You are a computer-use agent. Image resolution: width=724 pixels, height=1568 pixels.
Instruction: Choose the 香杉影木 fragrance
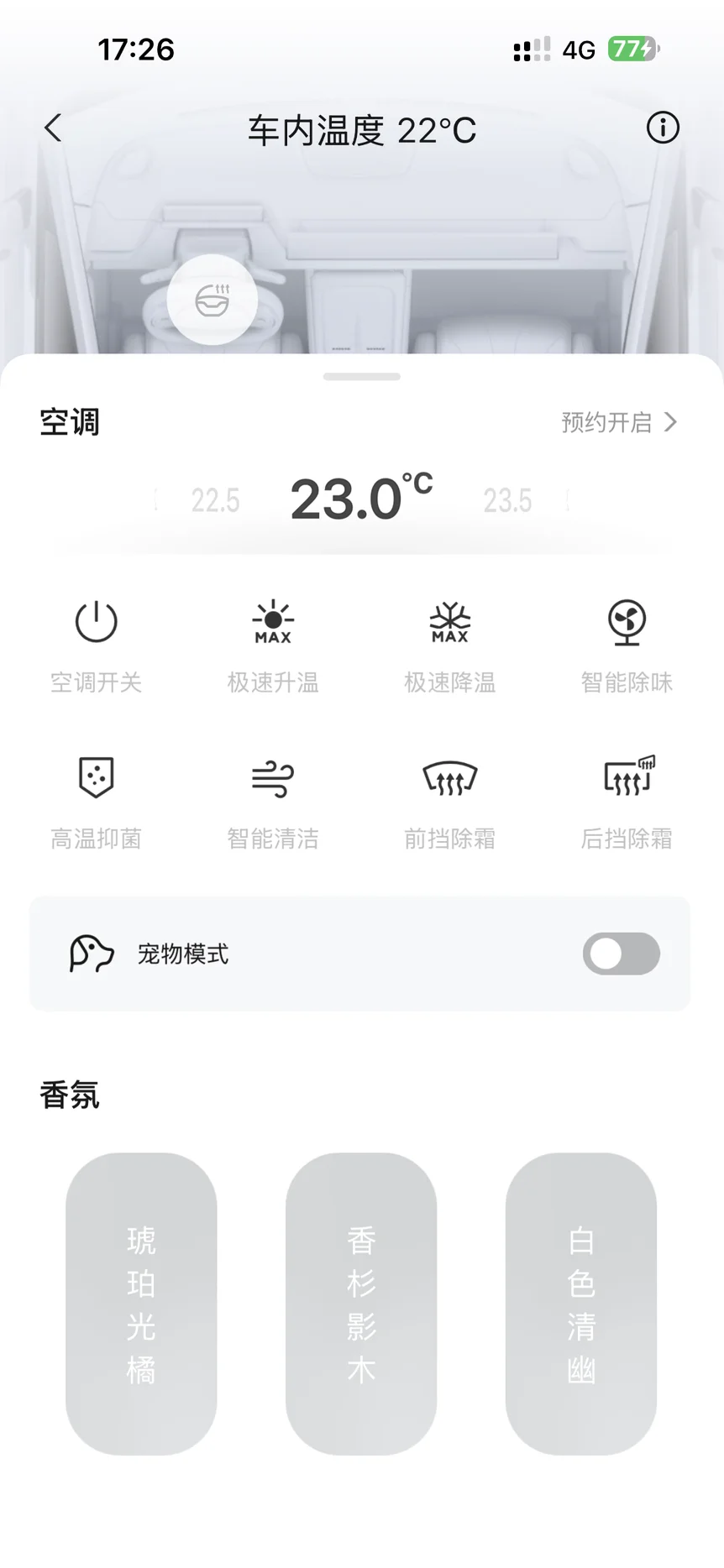point(361,1304)
